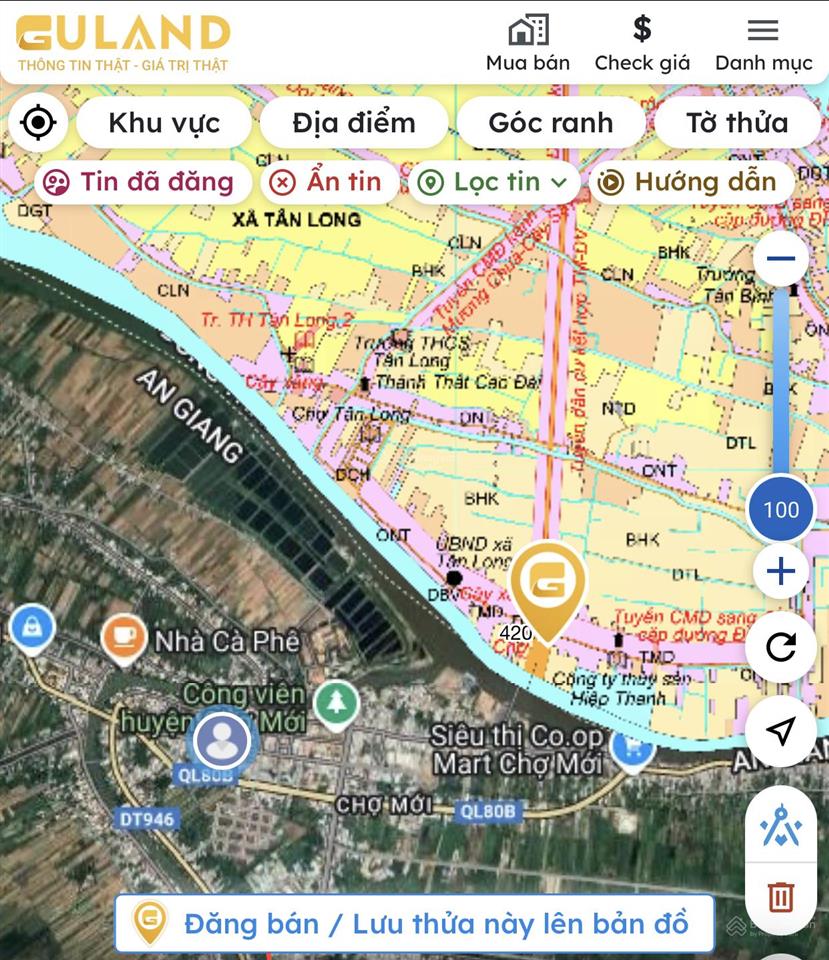
Task: Open Check giá price checker
Action: tap(642, 44)
